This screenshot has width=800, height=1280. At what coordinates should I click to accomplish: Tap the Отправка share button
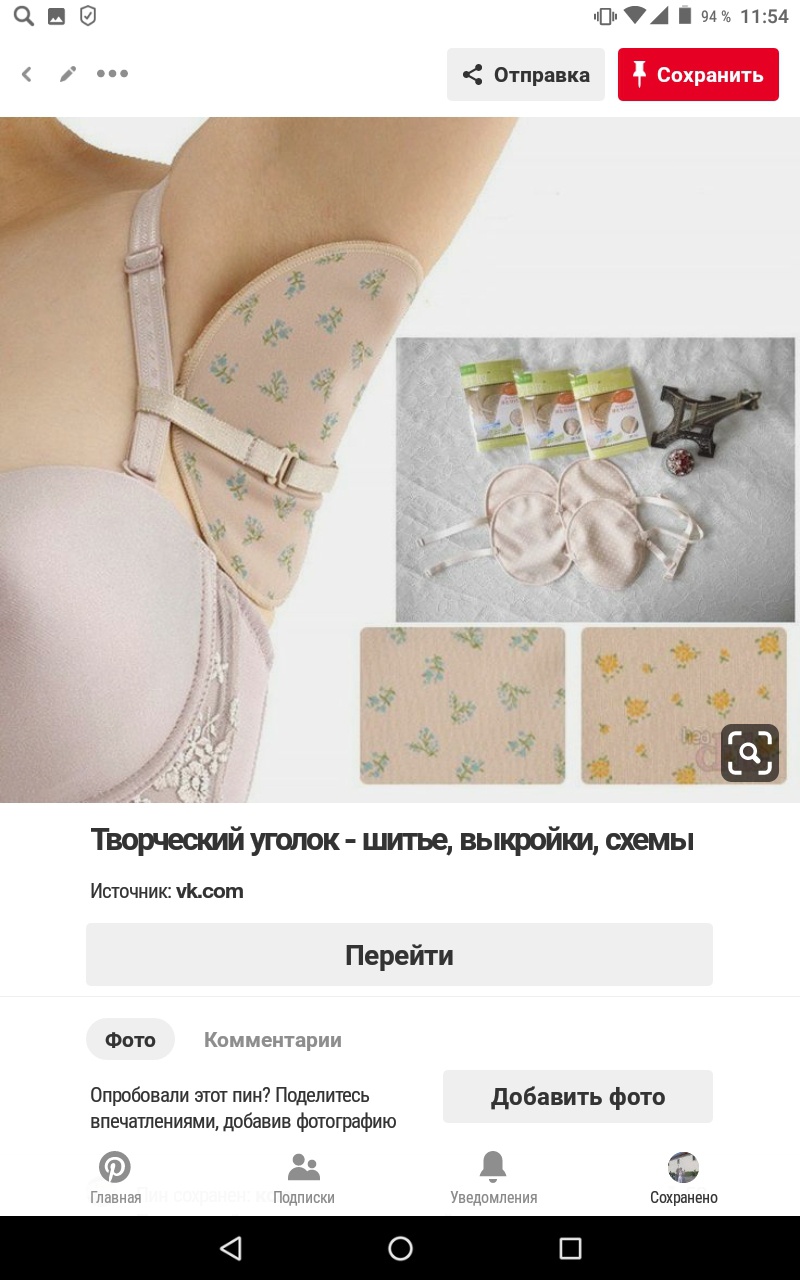point(526,75)
